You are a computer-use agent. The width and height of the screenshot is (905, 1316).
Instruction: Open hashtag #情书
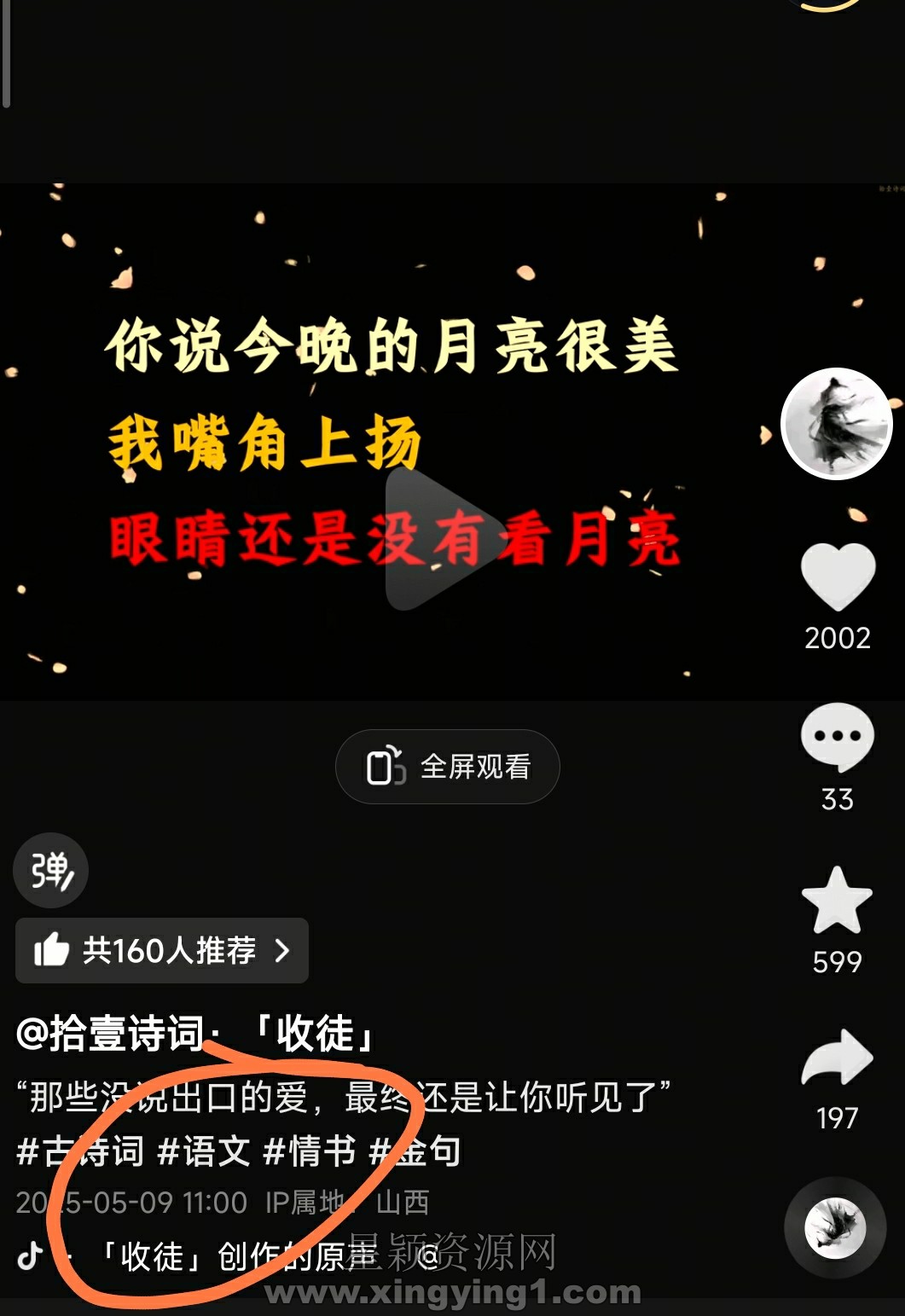click(310, 1151)
